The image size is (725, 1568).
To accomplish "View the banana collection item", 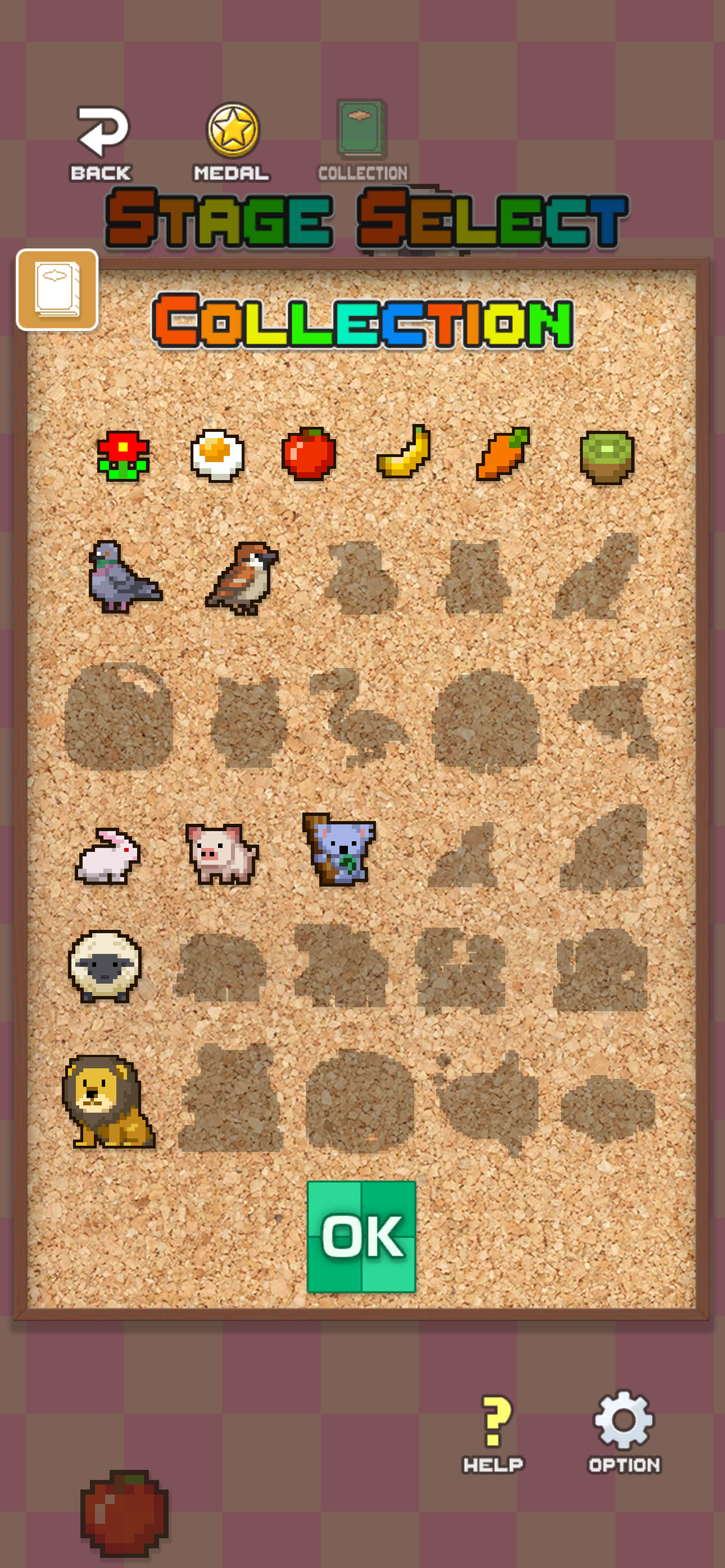I will [404, 452].
